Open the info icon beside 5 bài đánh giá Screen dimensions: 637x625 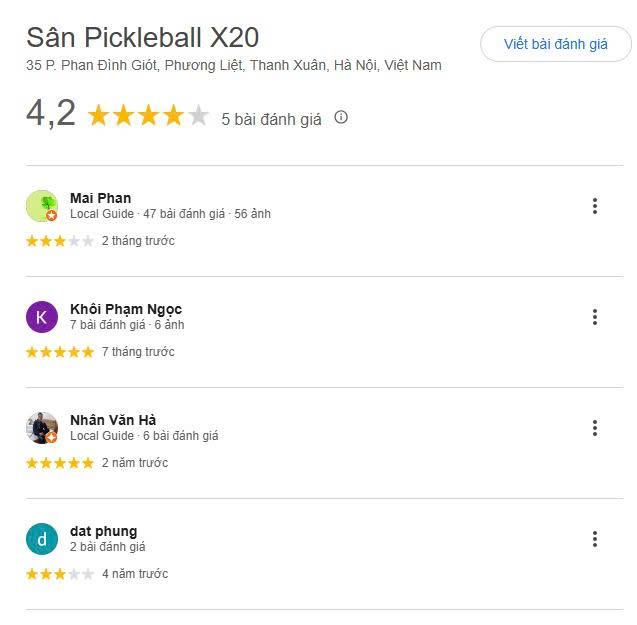pos(341,118)
